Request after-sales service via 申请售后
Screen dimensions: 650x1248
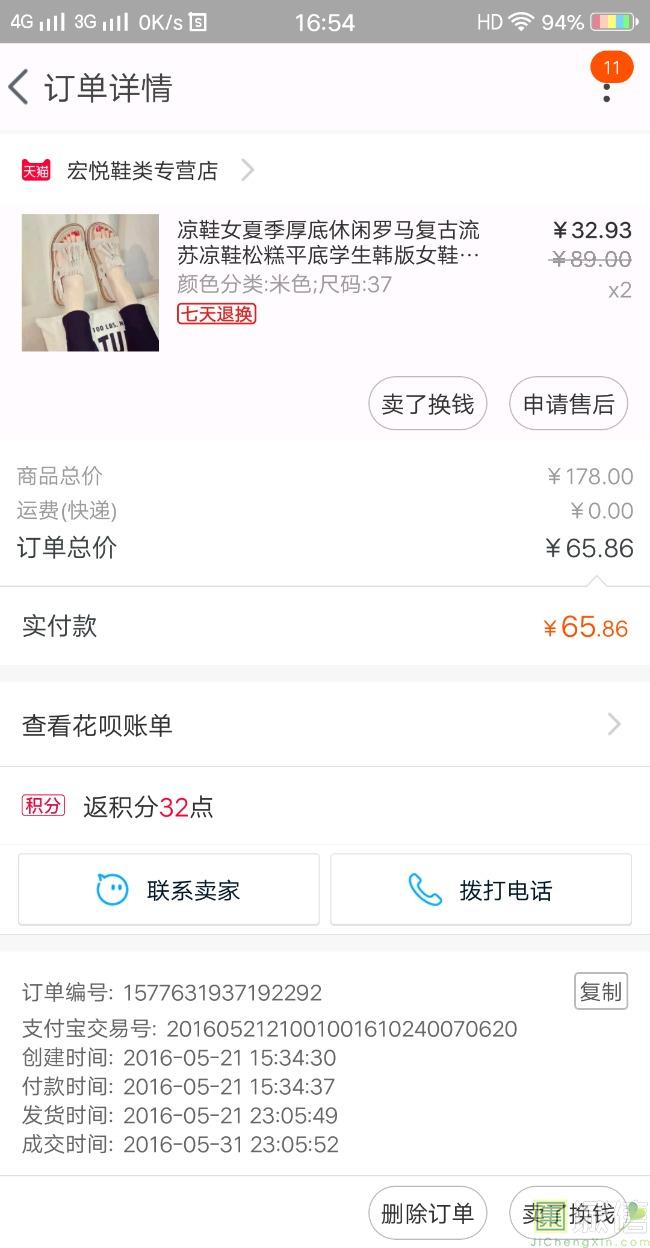[568, 404]
